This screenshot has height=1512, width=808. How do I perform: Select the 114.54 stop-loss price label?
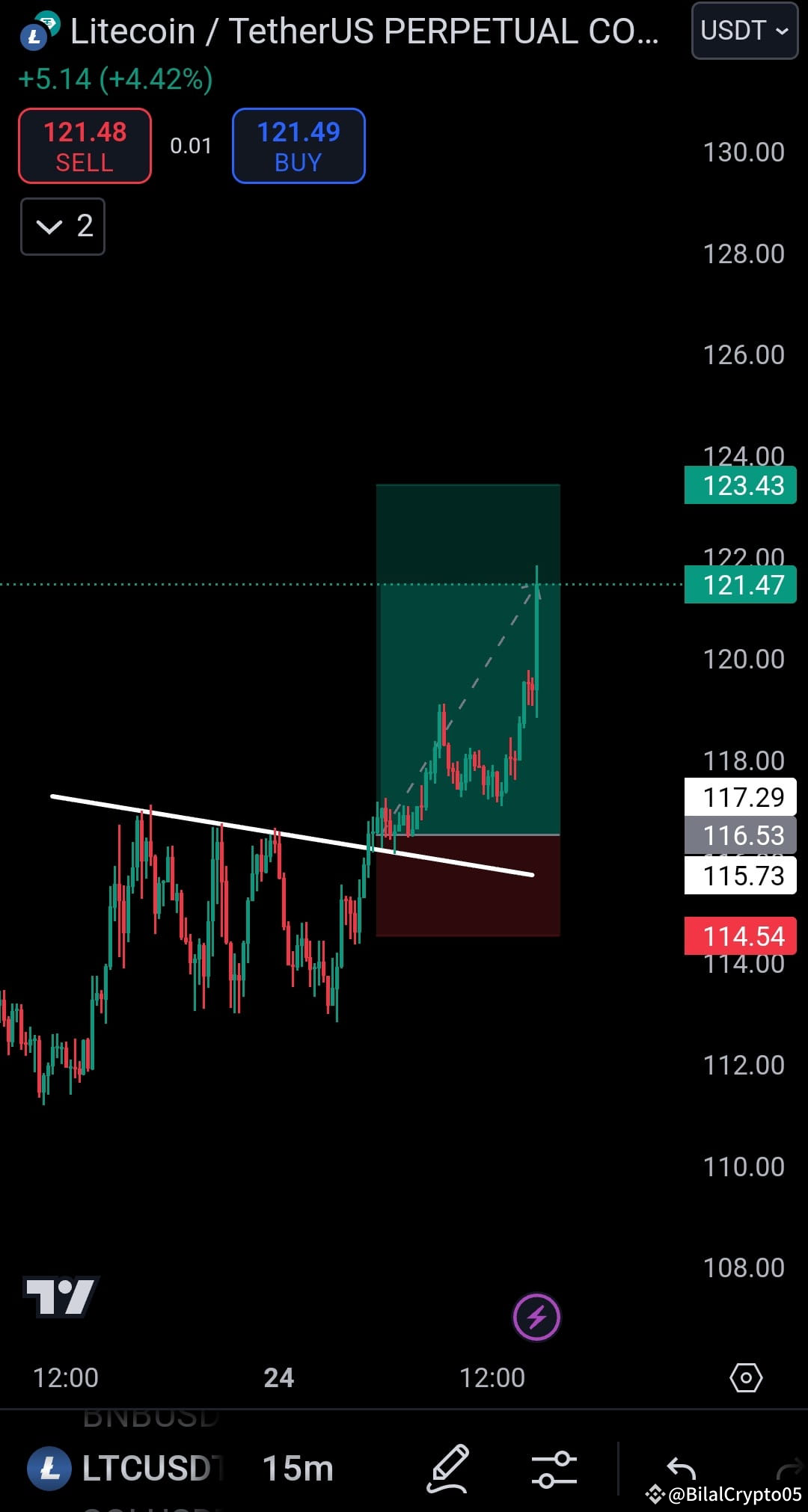[x=739, y=936]
